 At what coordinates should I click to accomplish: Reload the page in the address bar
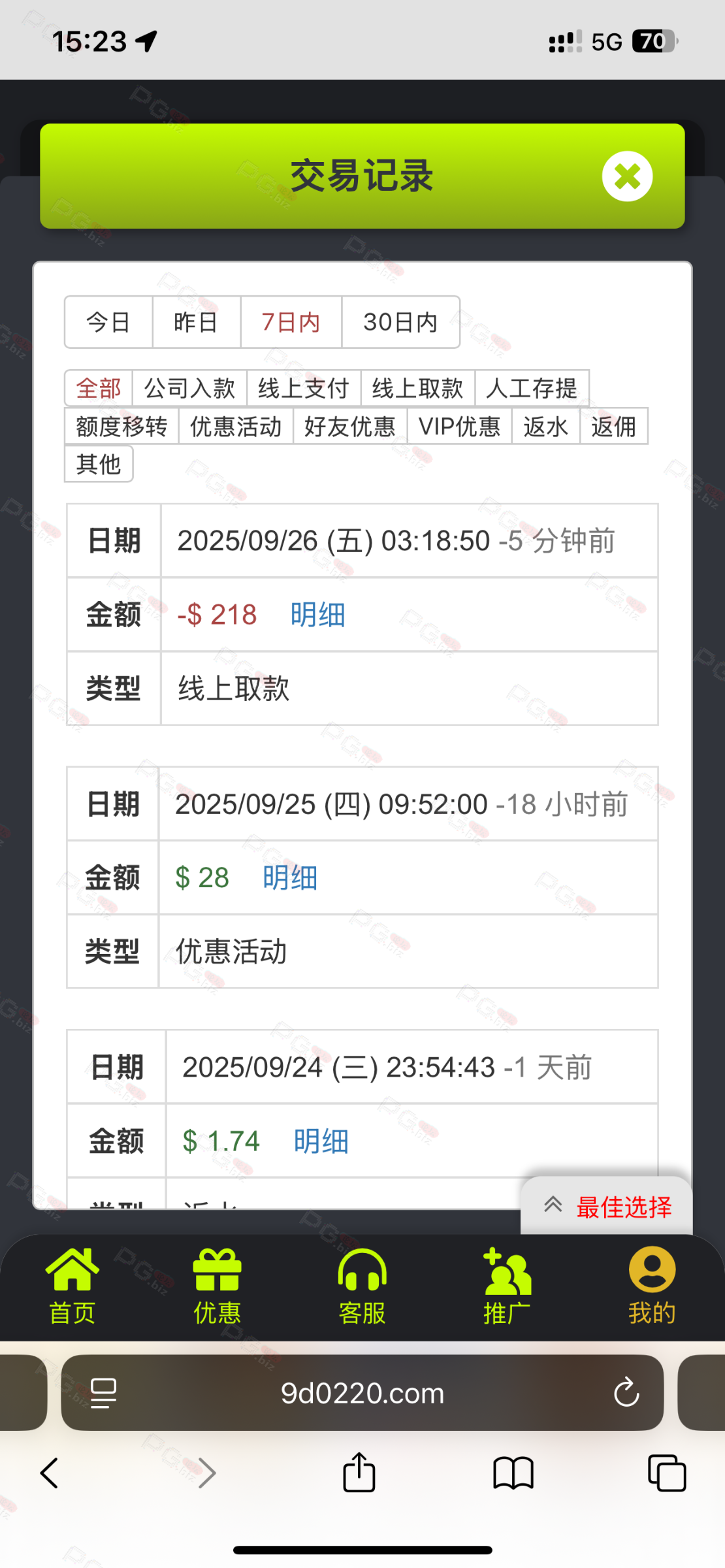pyautogui.click(x=626, y=1392)
